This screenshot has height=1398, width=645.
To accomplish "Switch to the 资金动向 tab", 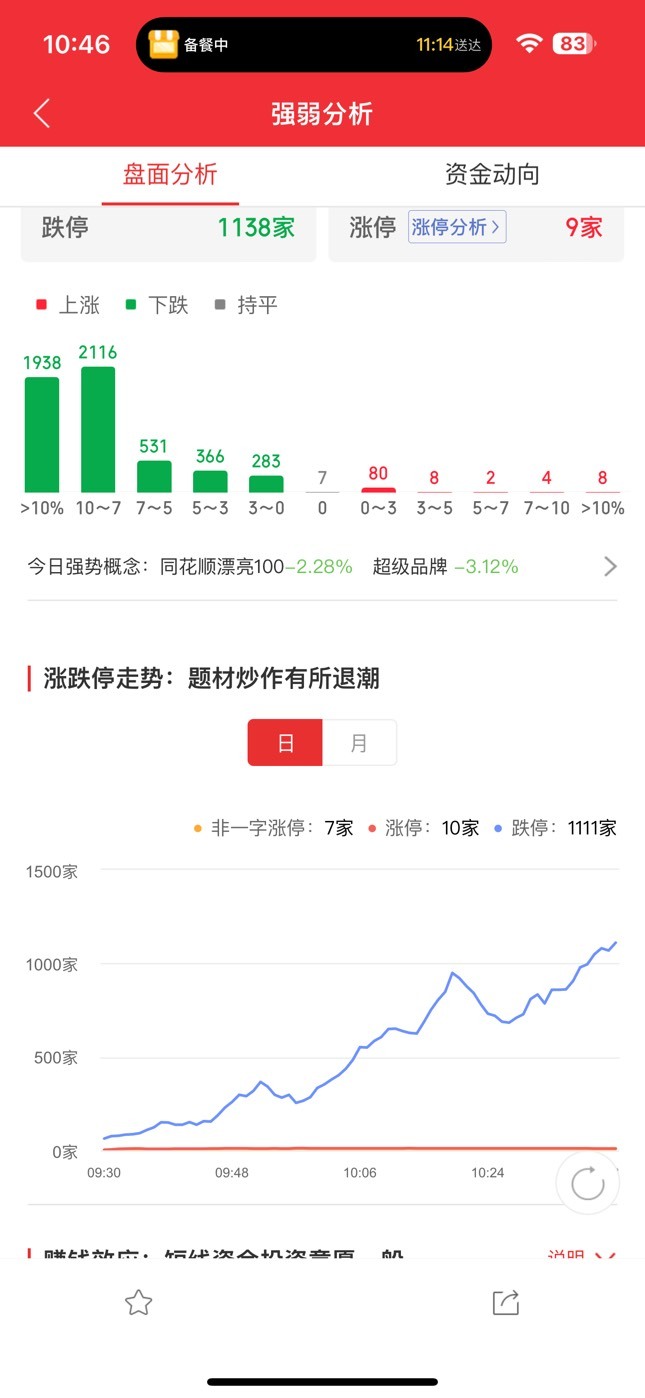I will point(492,174).
